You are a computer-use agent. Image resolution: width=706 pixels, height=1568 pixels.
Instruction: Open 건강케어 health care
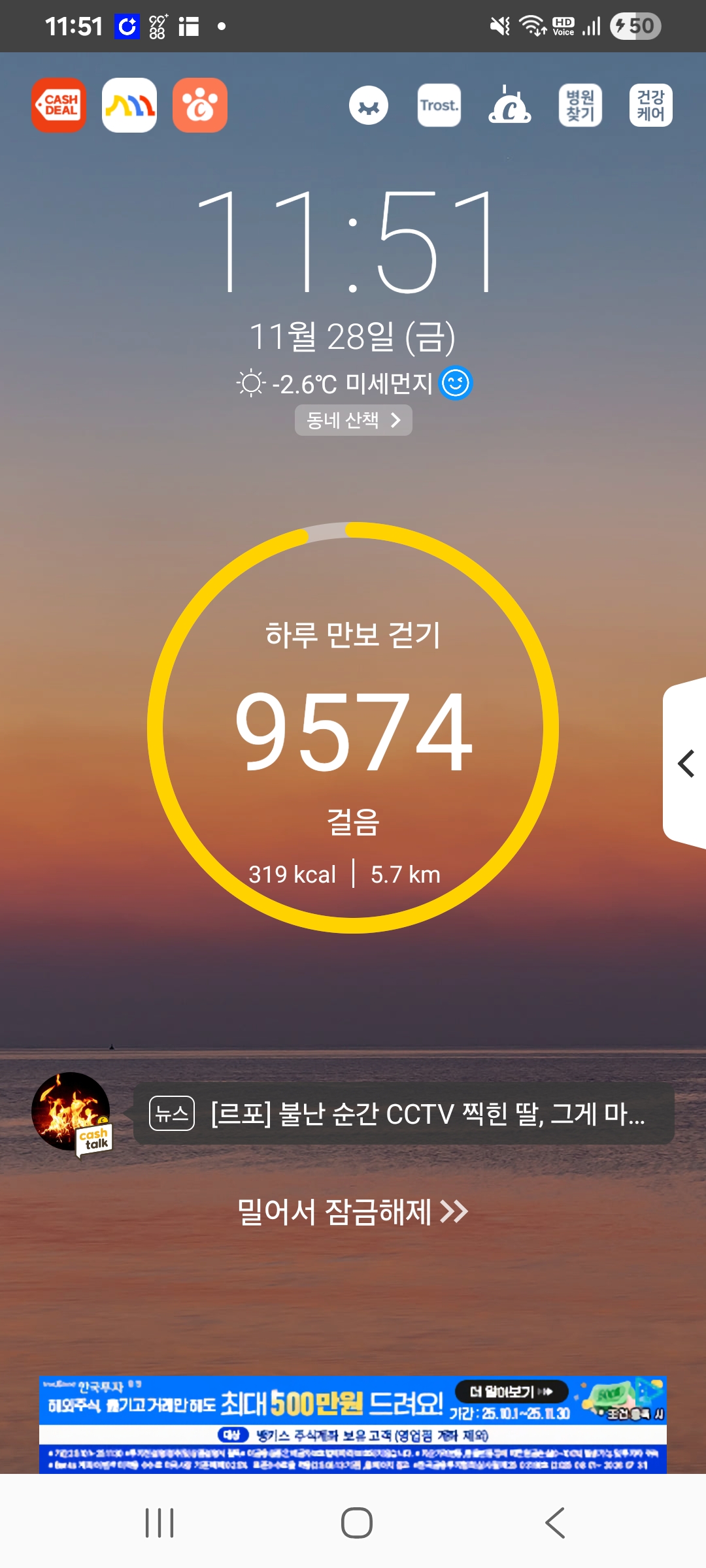pyautogui.click(x=651, y=105)
